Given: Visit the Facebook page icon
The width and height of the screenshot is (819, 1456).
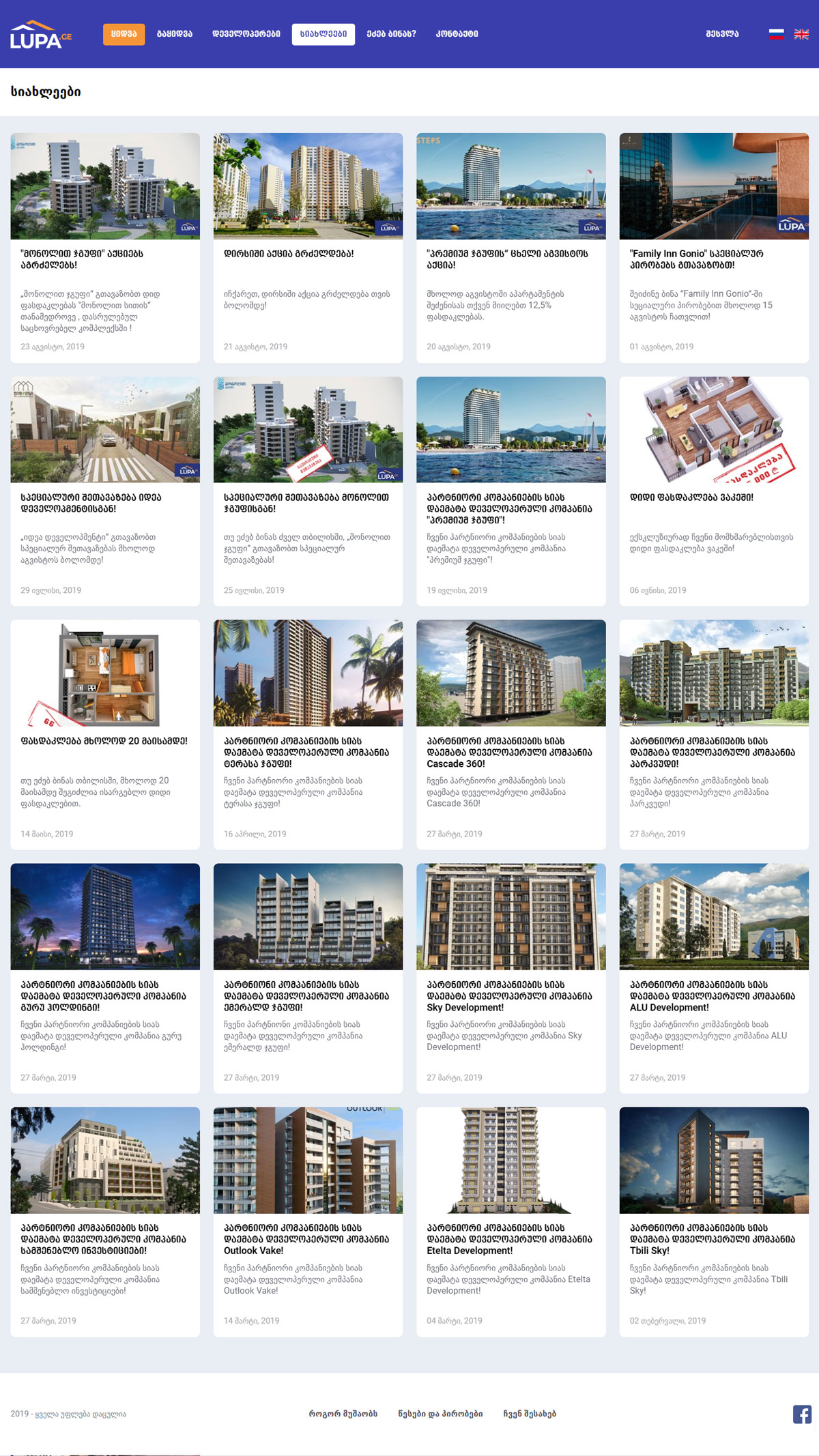Looking at the screenshot, I should click(x=802, y=1414).
